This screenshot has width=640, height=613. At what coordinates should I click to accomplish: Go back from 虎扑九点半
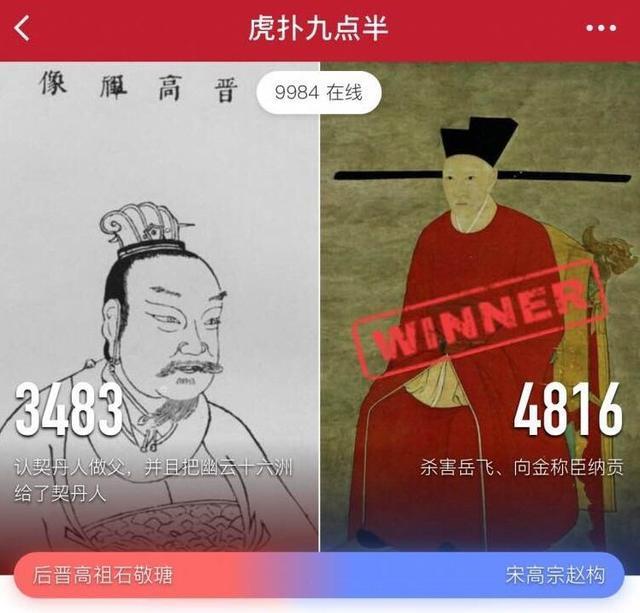tap(22, 28)
